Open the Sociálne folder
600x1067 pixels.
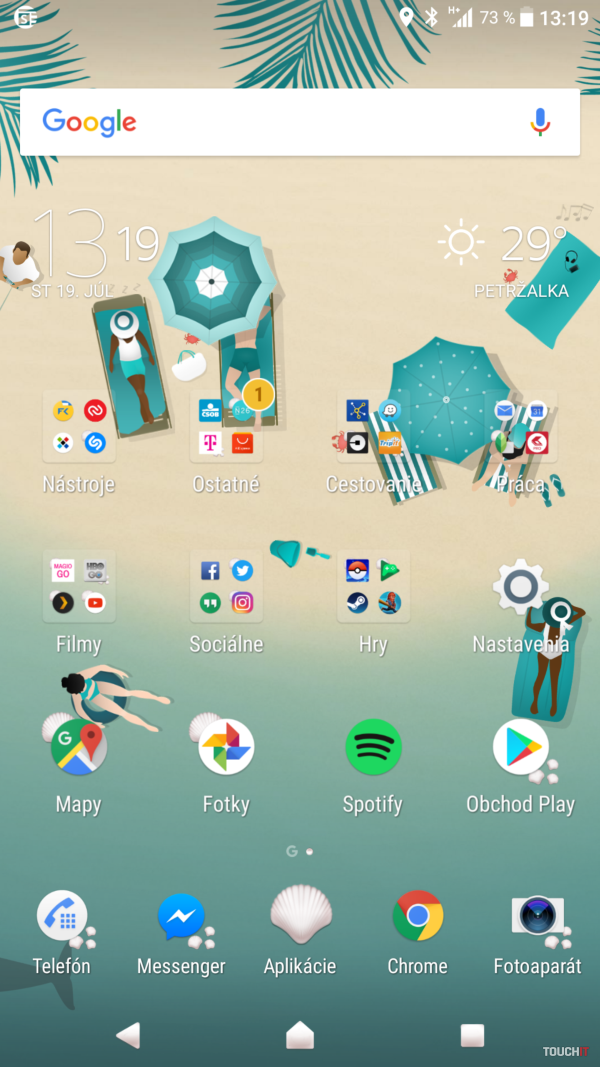(x=226, y=587)
